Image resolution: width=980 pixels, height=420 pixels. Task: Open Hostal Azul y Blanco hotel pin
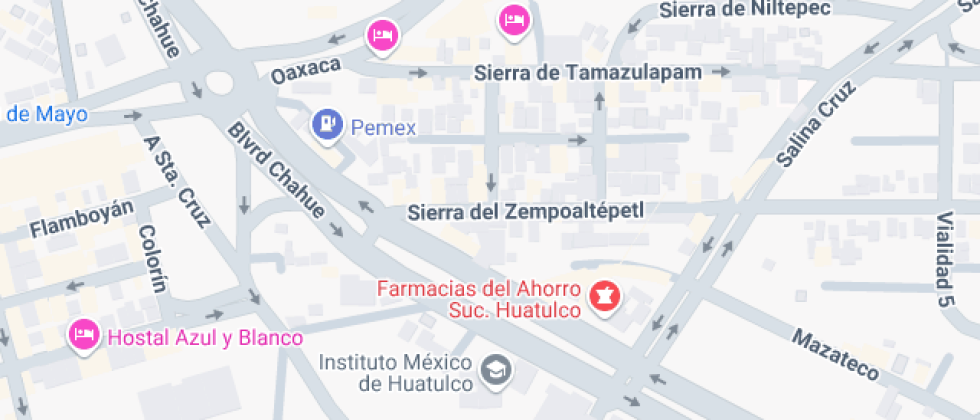84,336
